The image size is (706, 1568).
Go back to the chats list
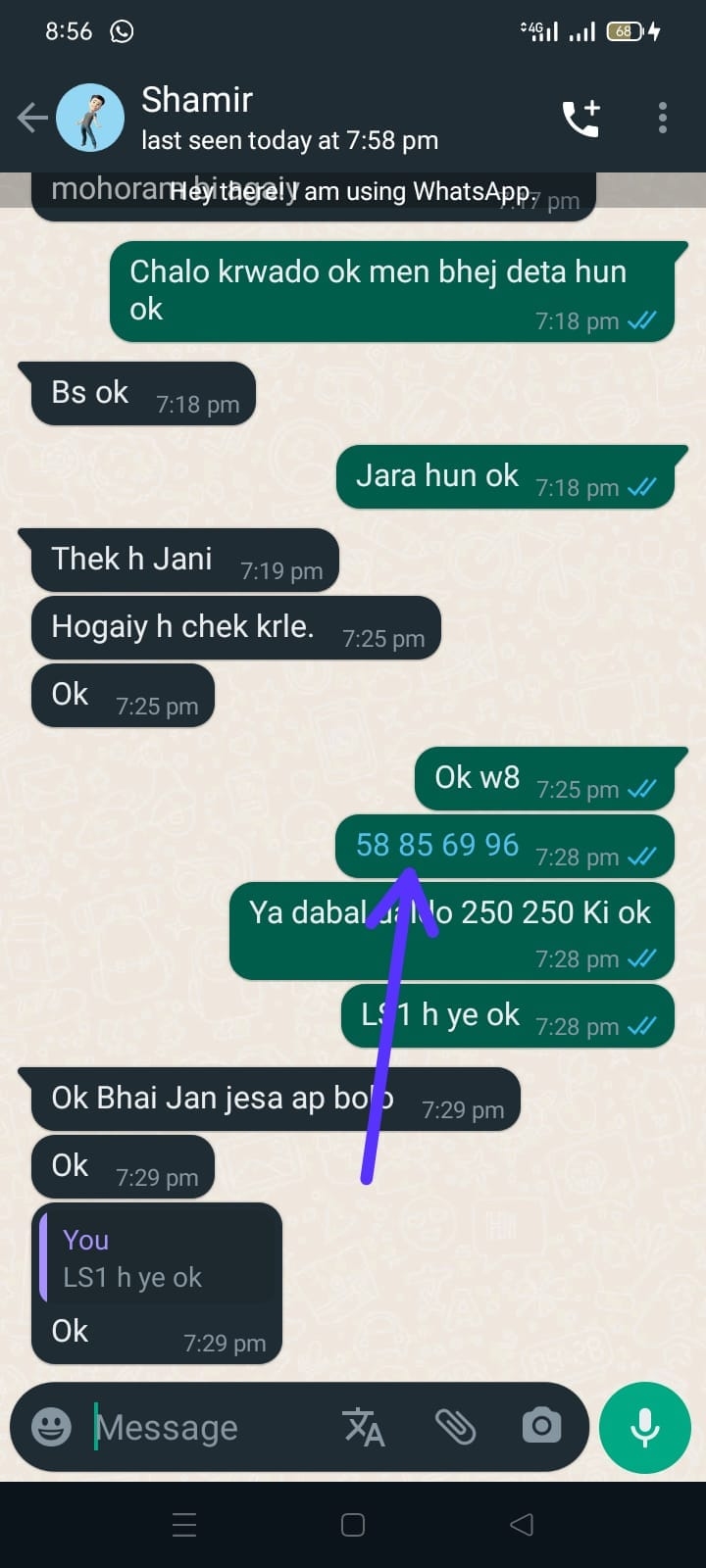click(32, 119)
